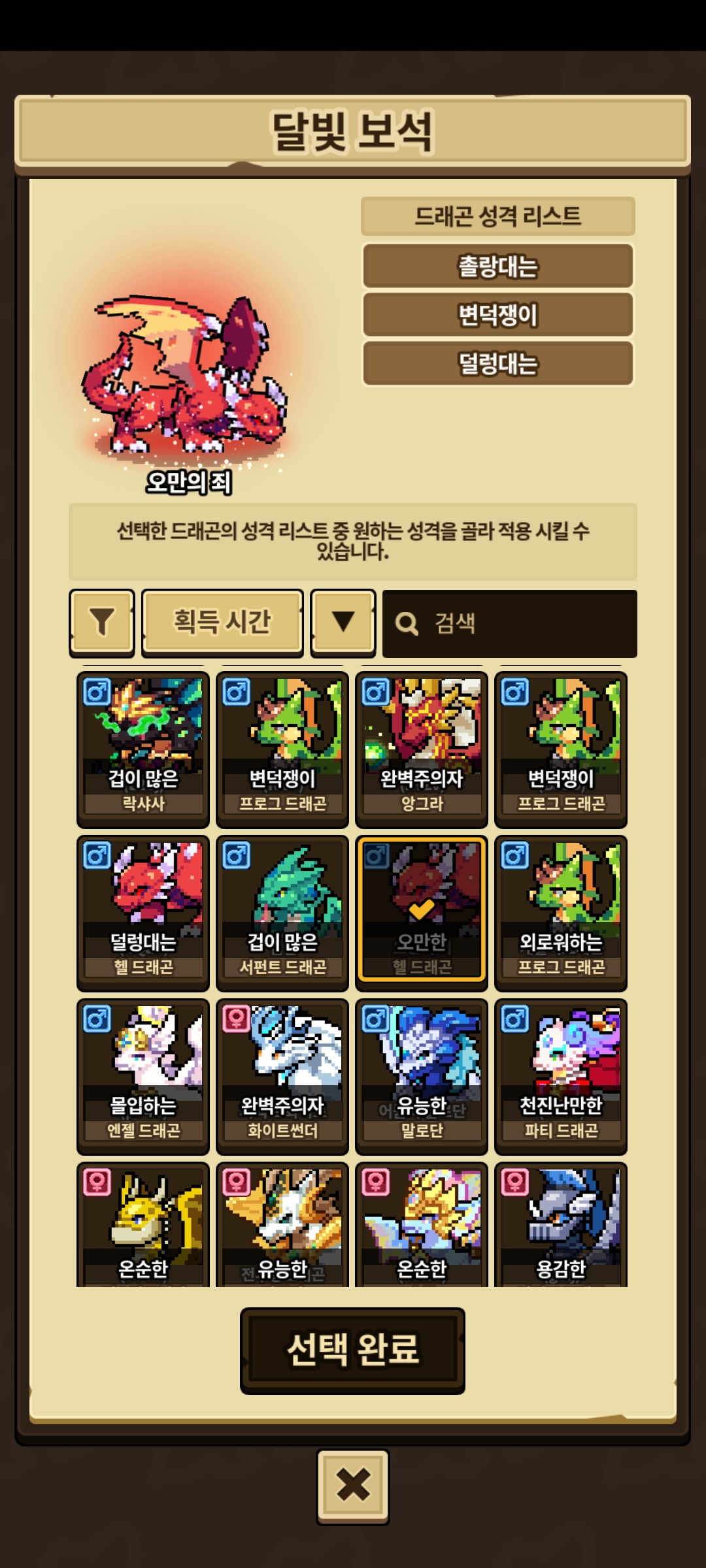Open the dragon filter funnel
This screenshot has height=1568, width=706.
click(x=102, y=623)
